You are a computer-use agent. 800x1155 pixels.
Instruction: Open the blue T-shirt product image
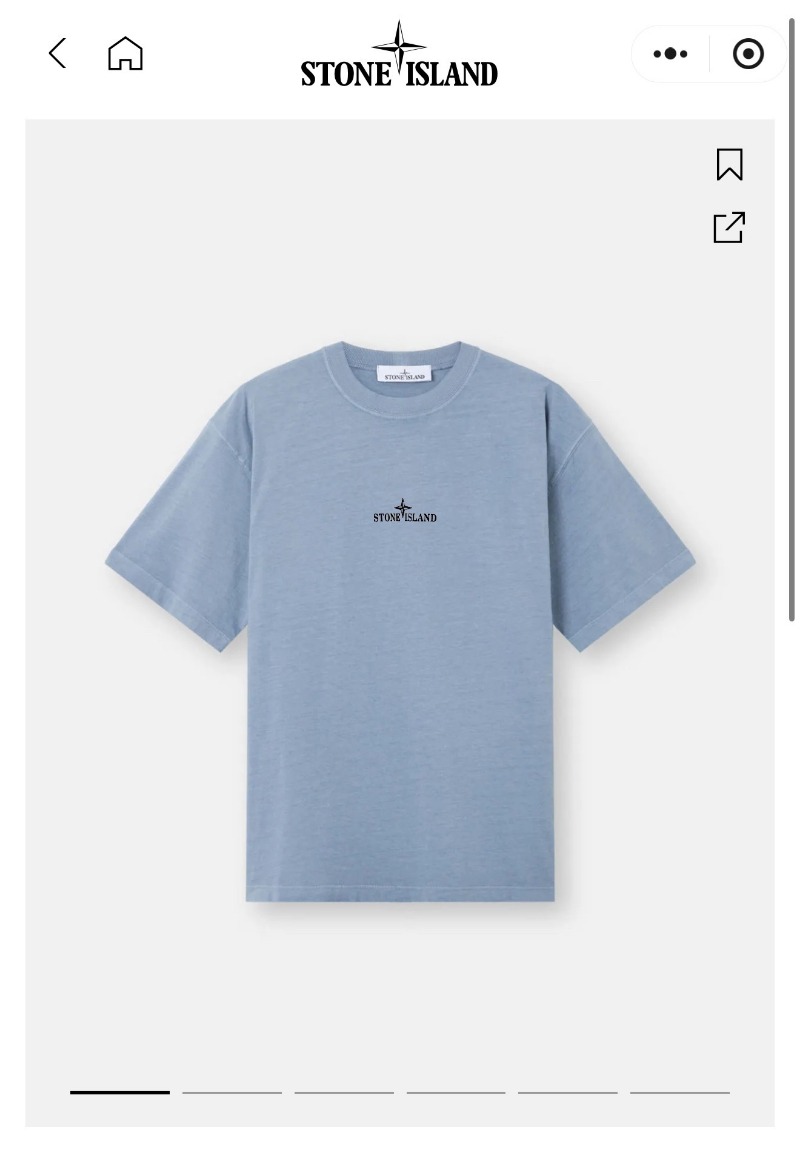400,620
